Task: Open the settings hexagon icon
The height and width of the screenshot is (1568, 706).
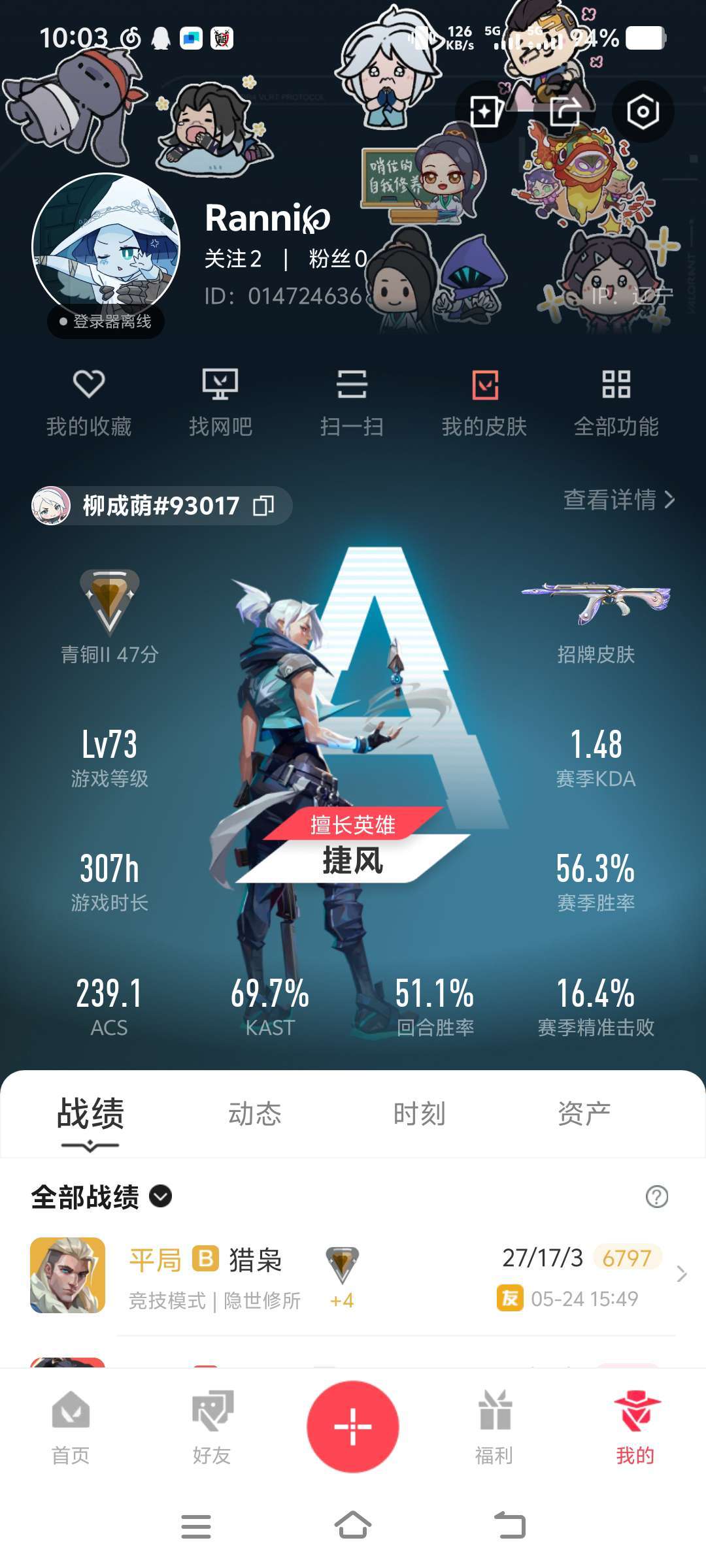Action: pos(643,112)
